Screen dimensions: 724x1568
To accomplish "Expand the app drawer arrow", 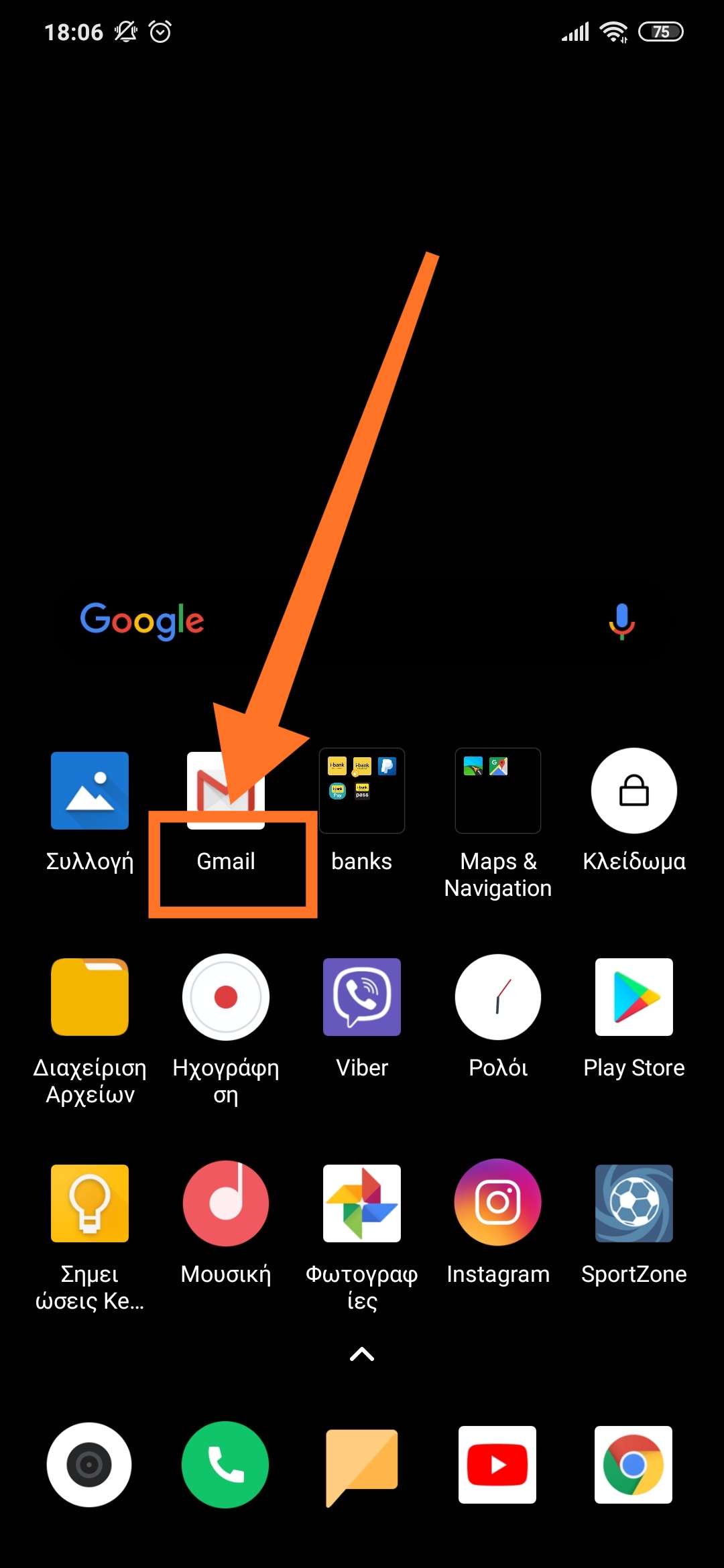I will point(362,1354).
